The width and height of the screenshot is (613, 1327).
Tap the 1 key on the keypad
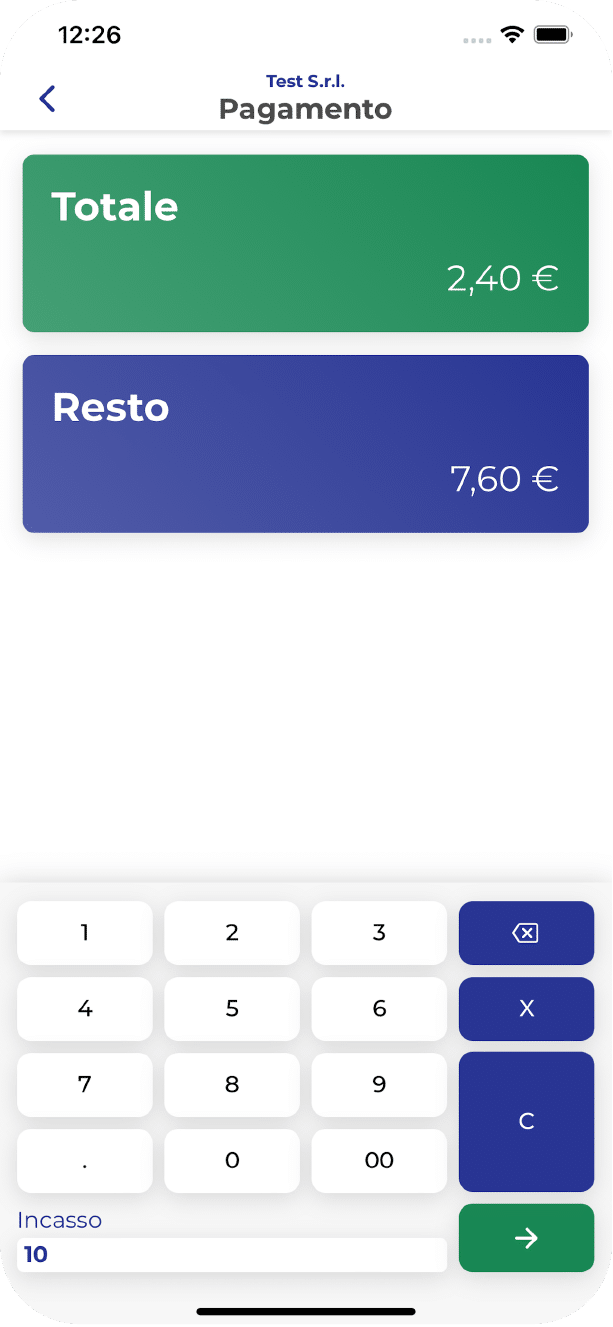click(x=85, y=933)
